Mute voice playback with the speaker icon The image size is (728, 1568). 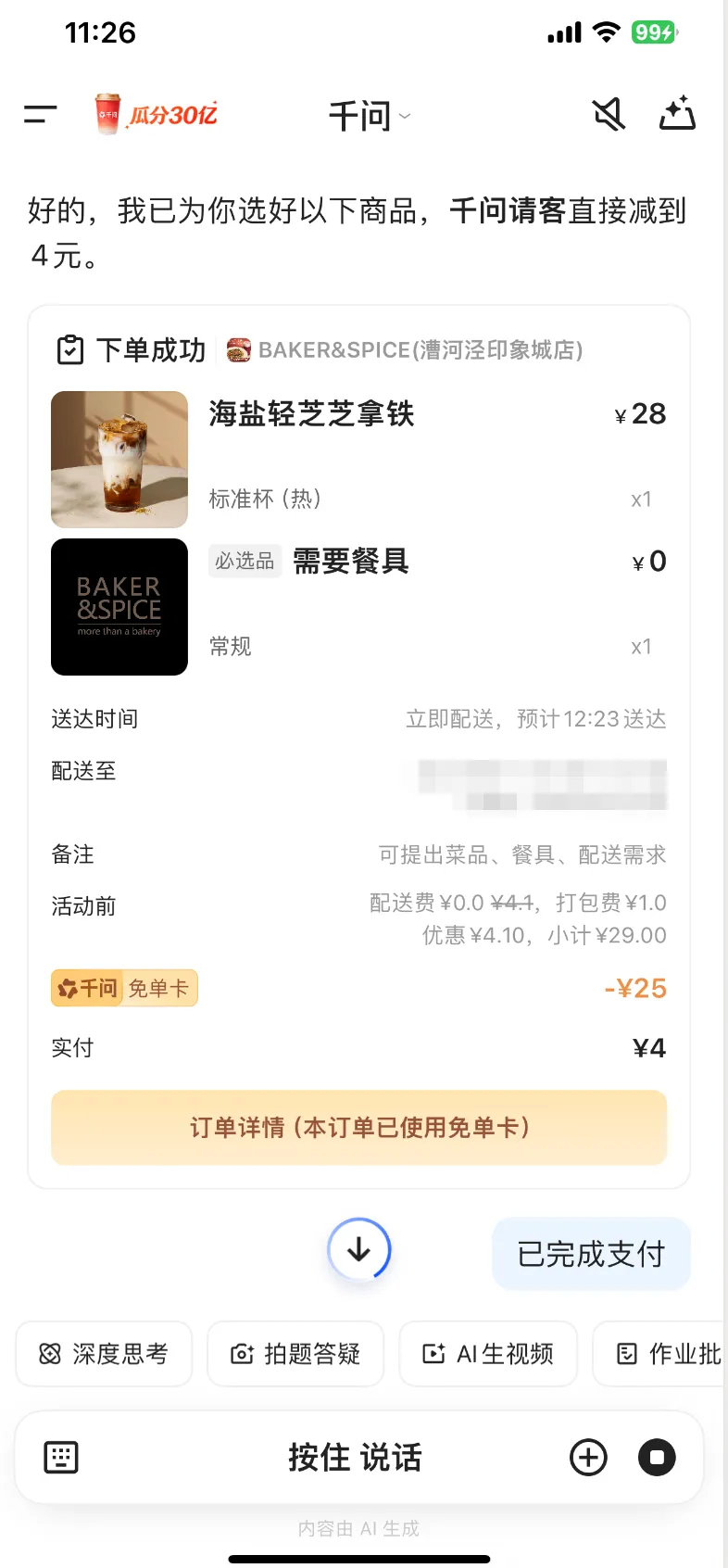click(608, 114)
